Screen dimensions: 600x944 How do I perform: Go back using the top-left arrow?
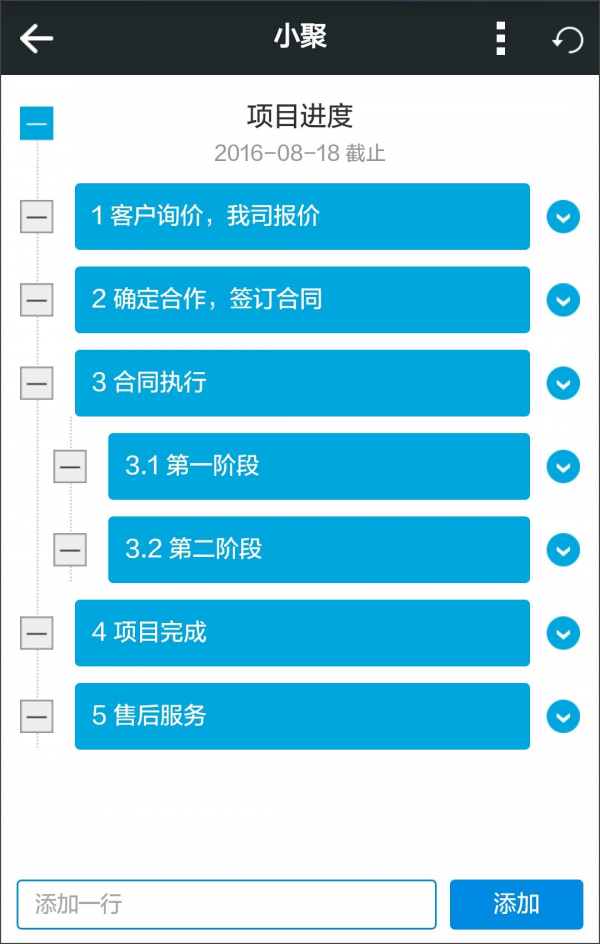(x=37, y=39)
